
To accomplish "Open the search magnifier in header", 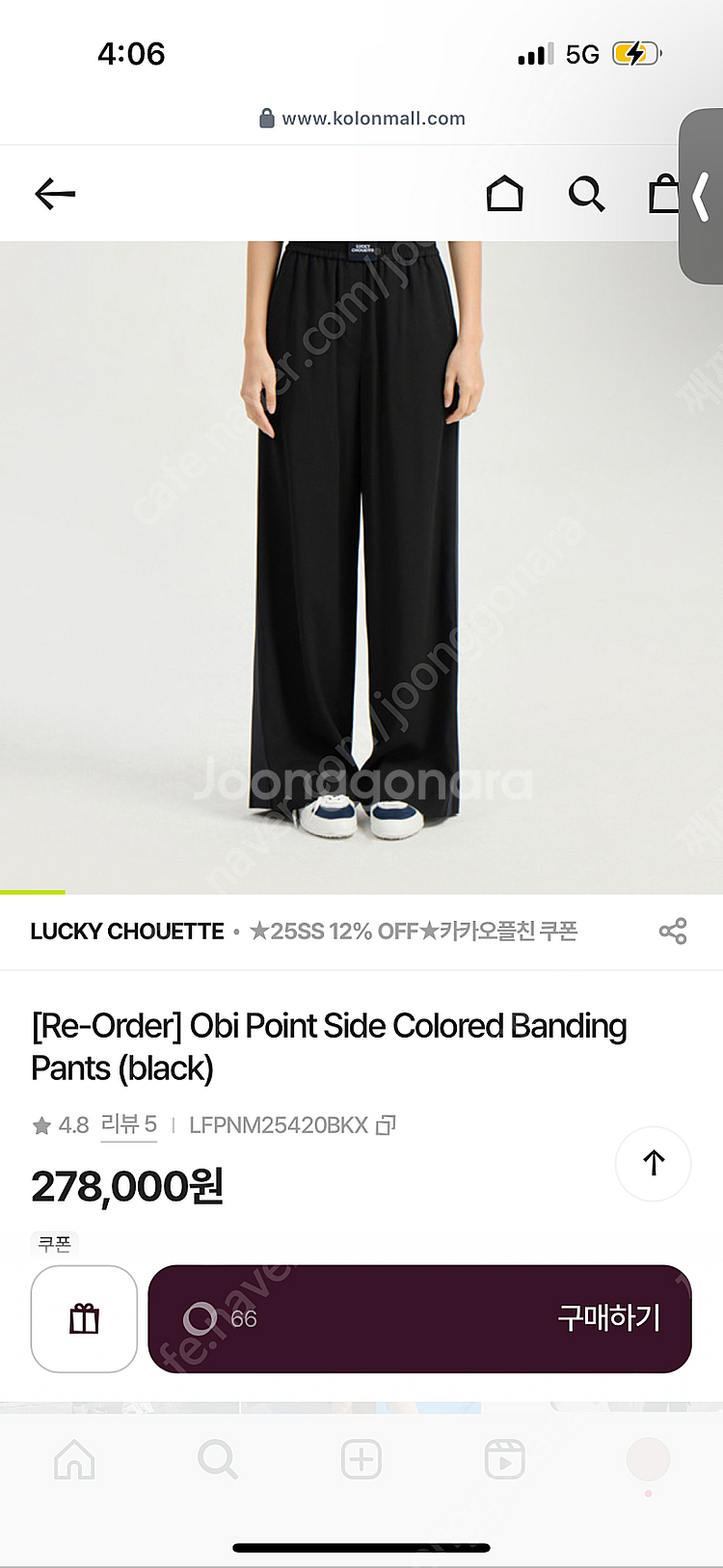I will coord(586,194).
